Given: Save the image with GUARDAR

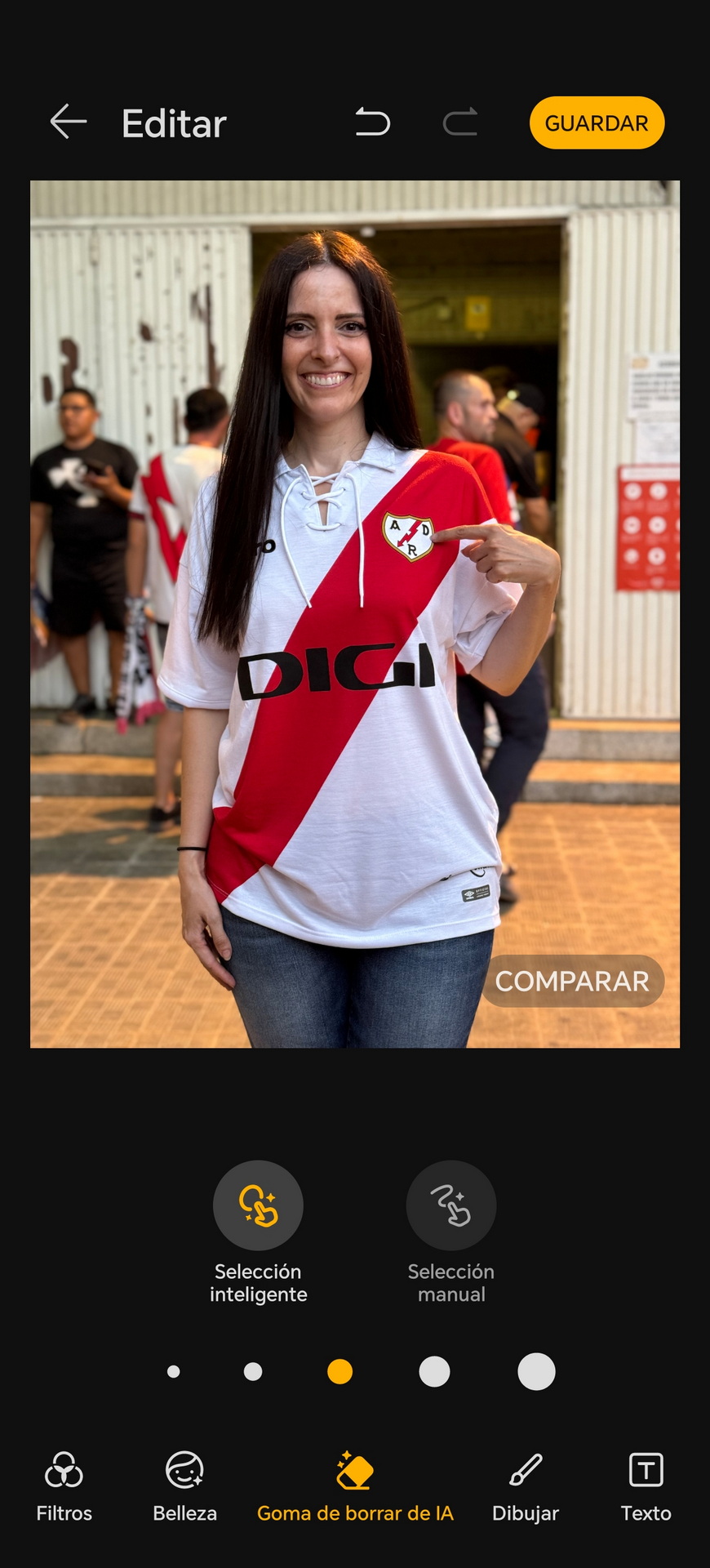Looking at the screenshot, I should click(x=597, y=122).
